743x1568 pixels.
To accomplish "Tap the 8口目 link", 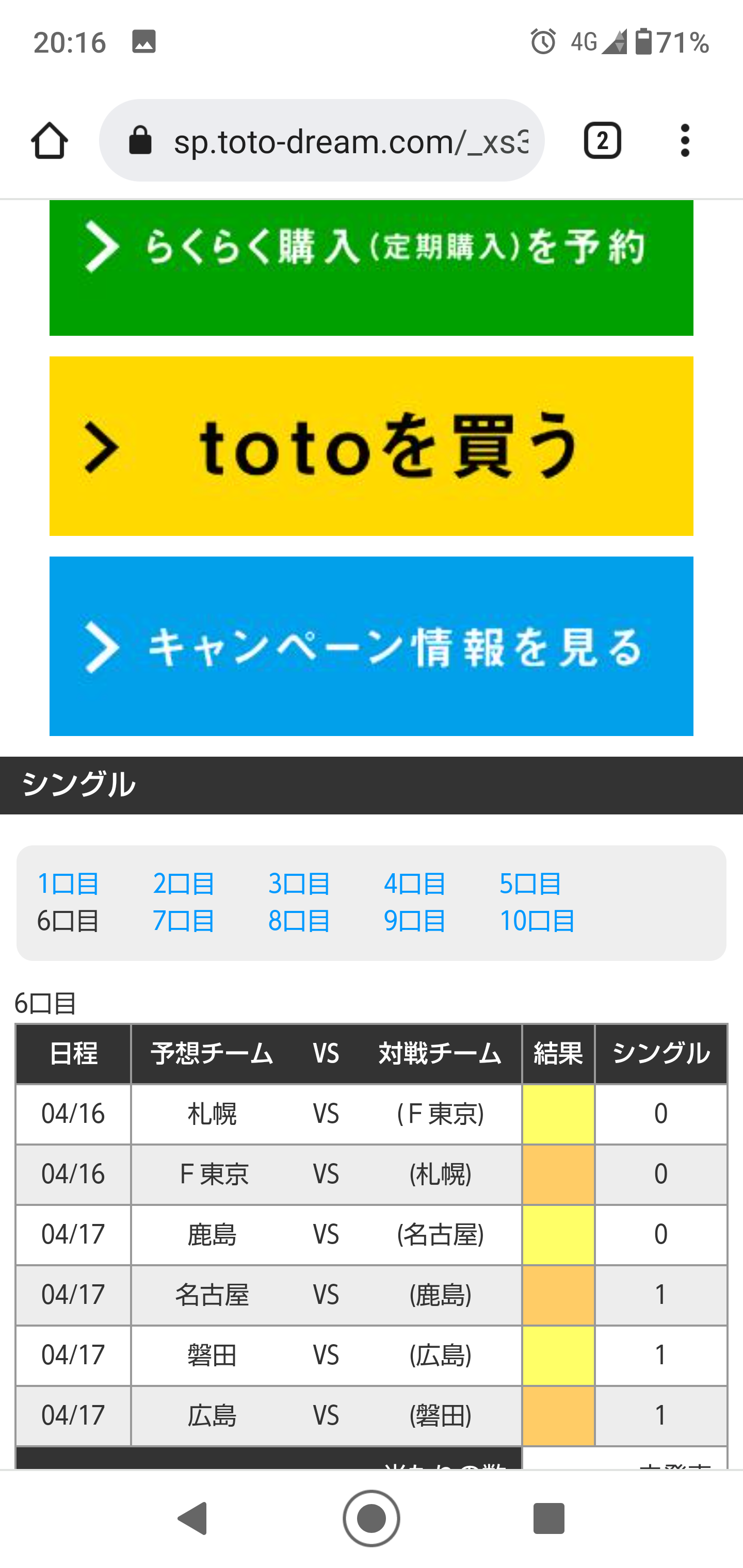I will point(300,922).
